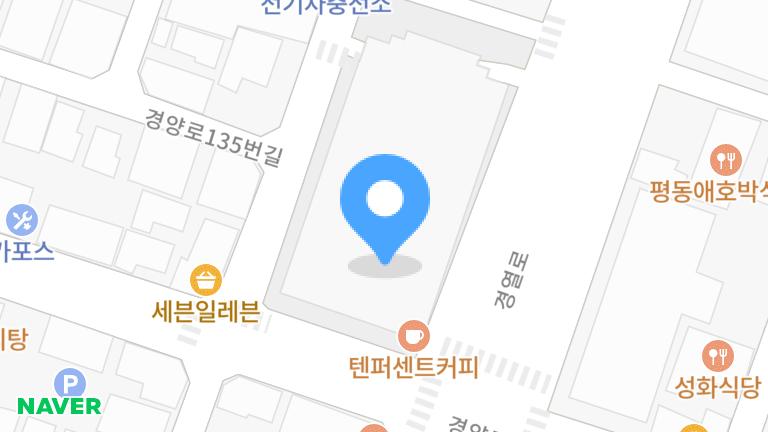Image resolution: width=768 pixels, height=432 pixels.
Task: Select the parking lot marker above NAVER
Action: pyautogui.click(x=68, y=383)
